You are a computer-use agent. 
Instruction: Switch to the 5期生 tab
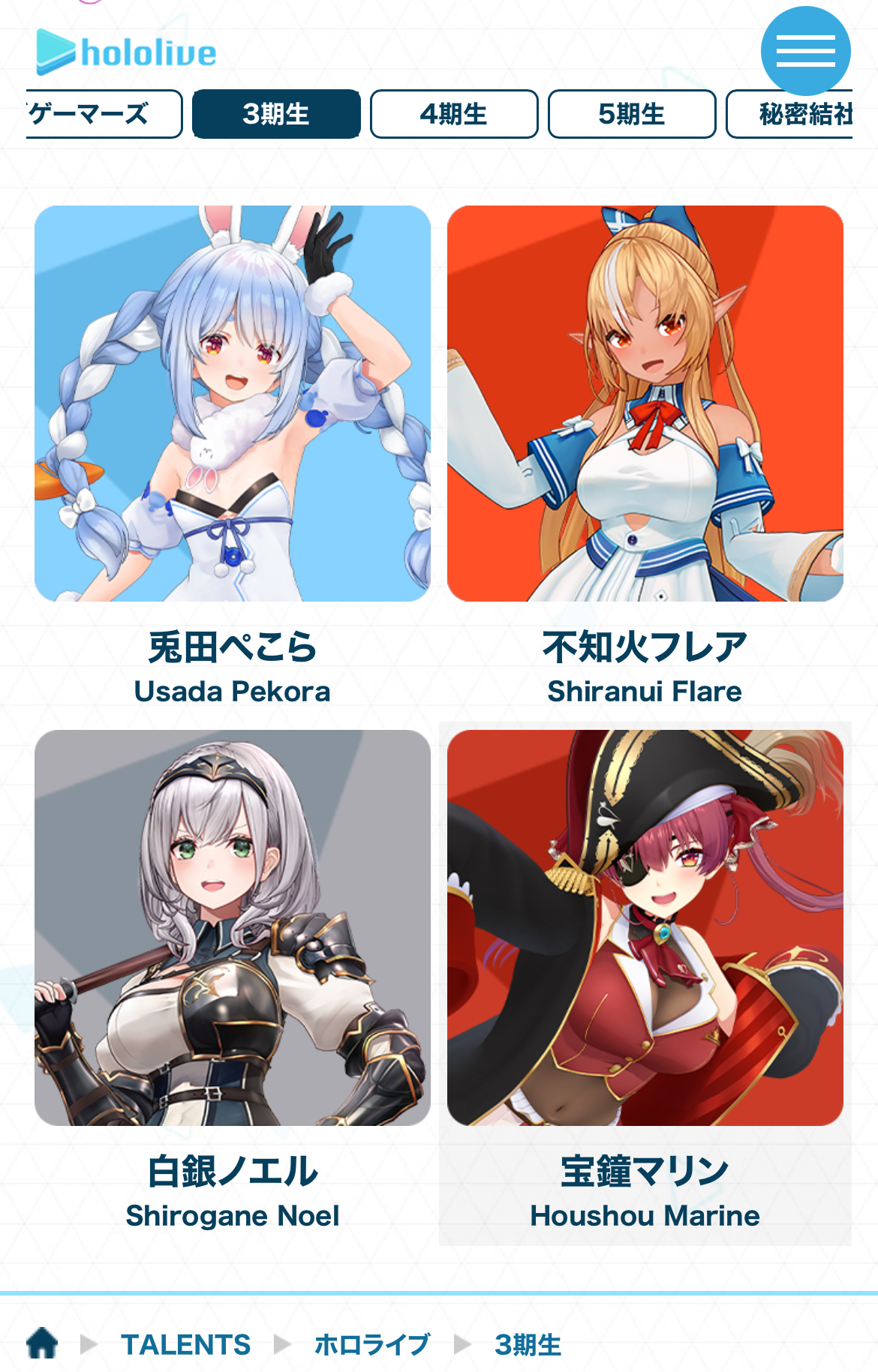point(632,114)
